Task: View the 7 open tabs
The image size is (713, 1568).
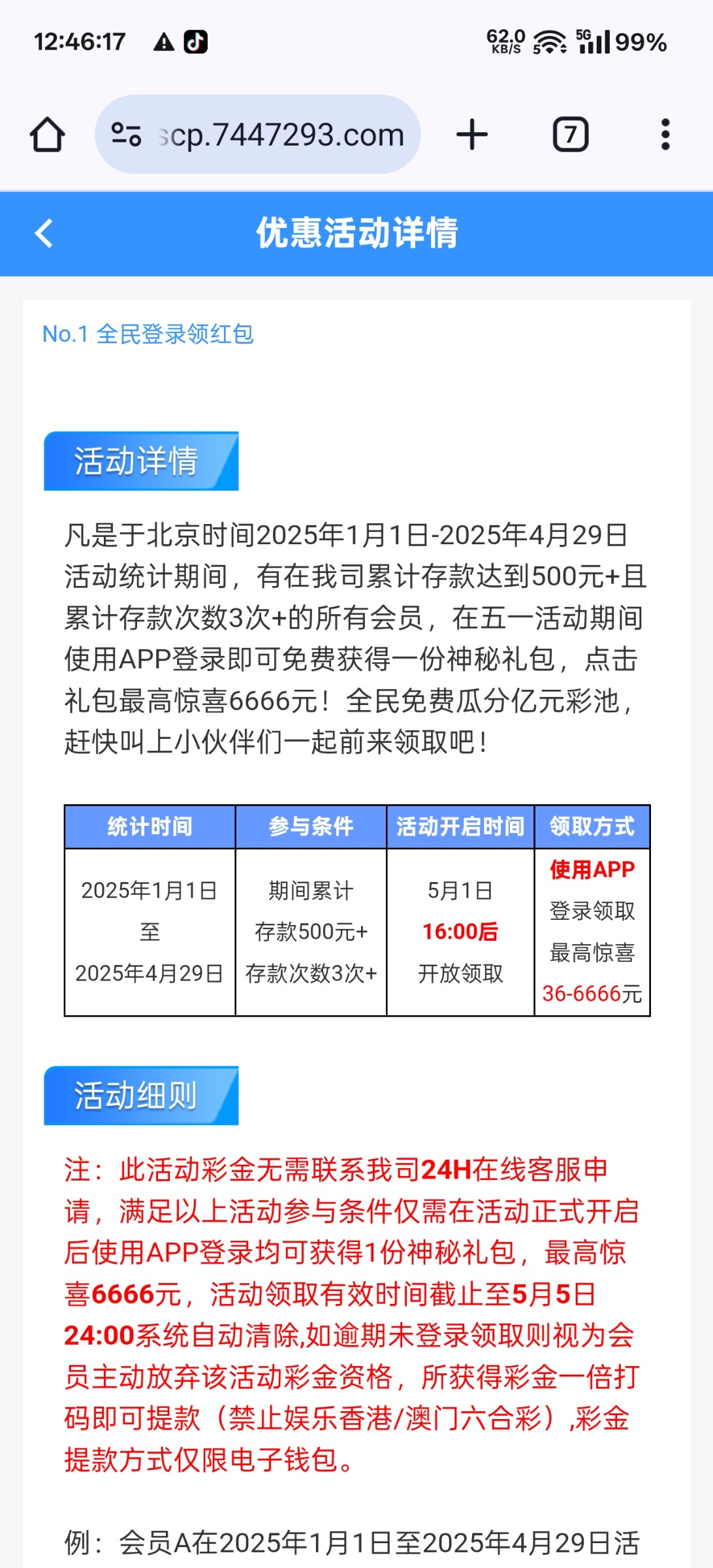Action: (571, 135)
